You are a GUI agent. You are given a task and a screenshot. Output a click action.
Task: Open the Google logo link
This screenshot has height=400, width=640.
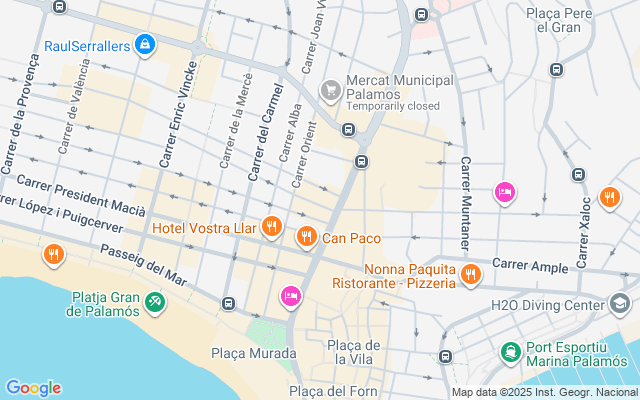coord(33,388)
